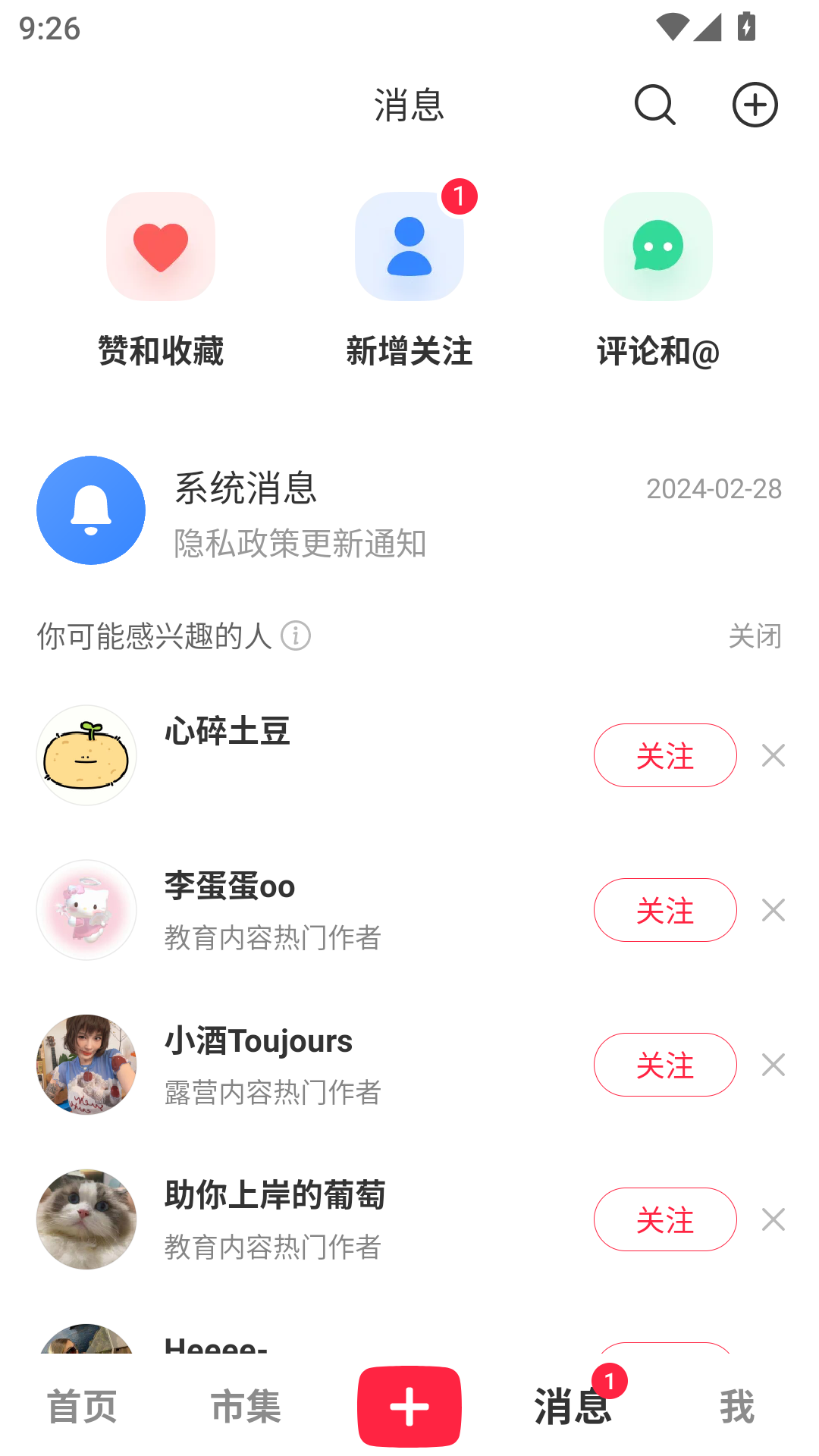
Task: Follow 小酒Toujours
Action: [664, 1065]
